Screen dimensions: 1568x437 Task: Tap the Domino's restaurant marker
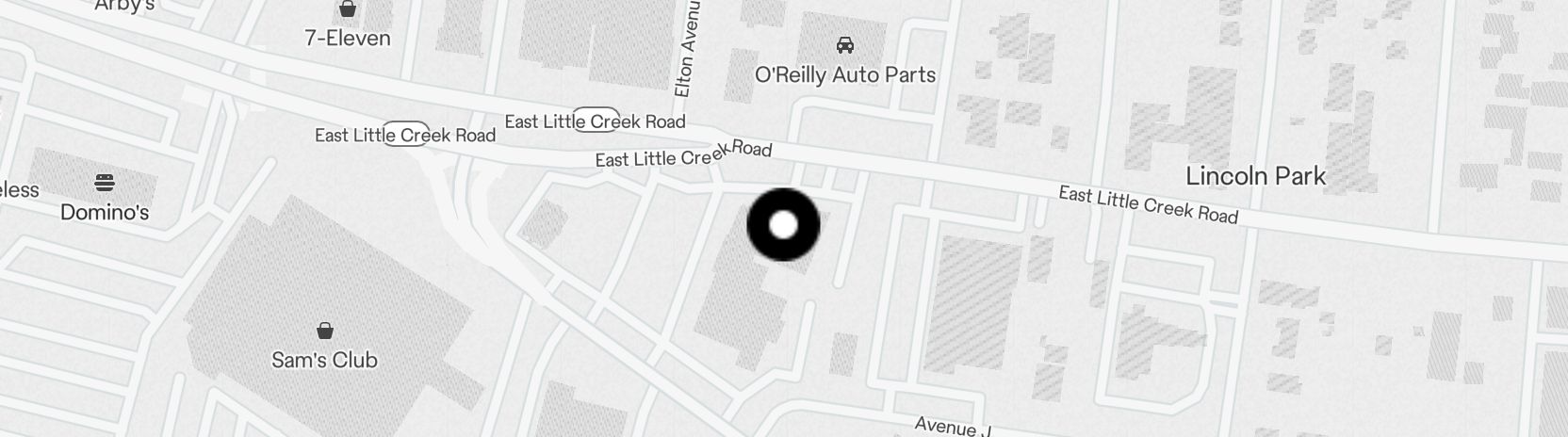click(105, 183)
